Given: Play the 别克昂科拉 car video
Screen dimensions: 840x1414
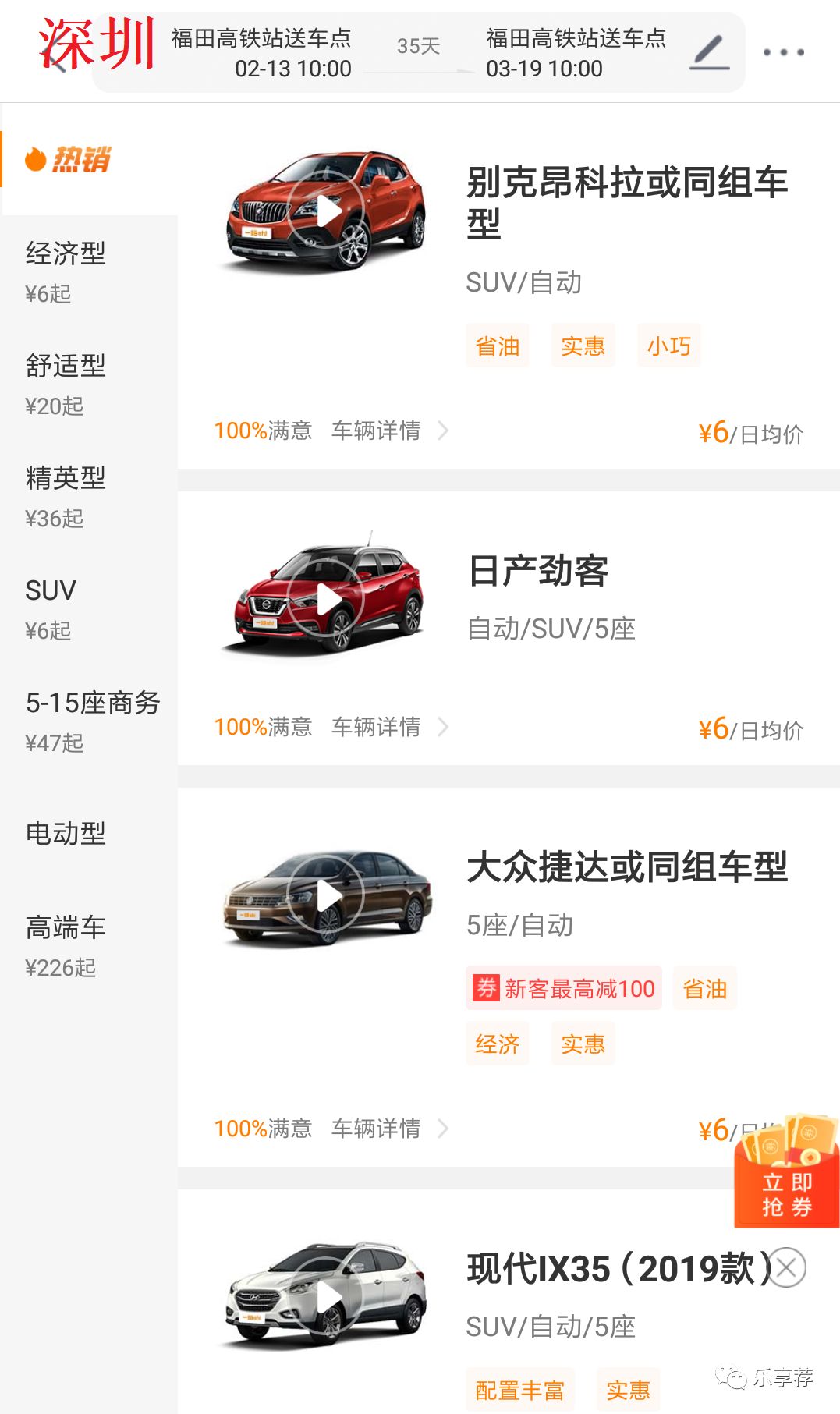Looking at the screenshot, I should (326, 211).
